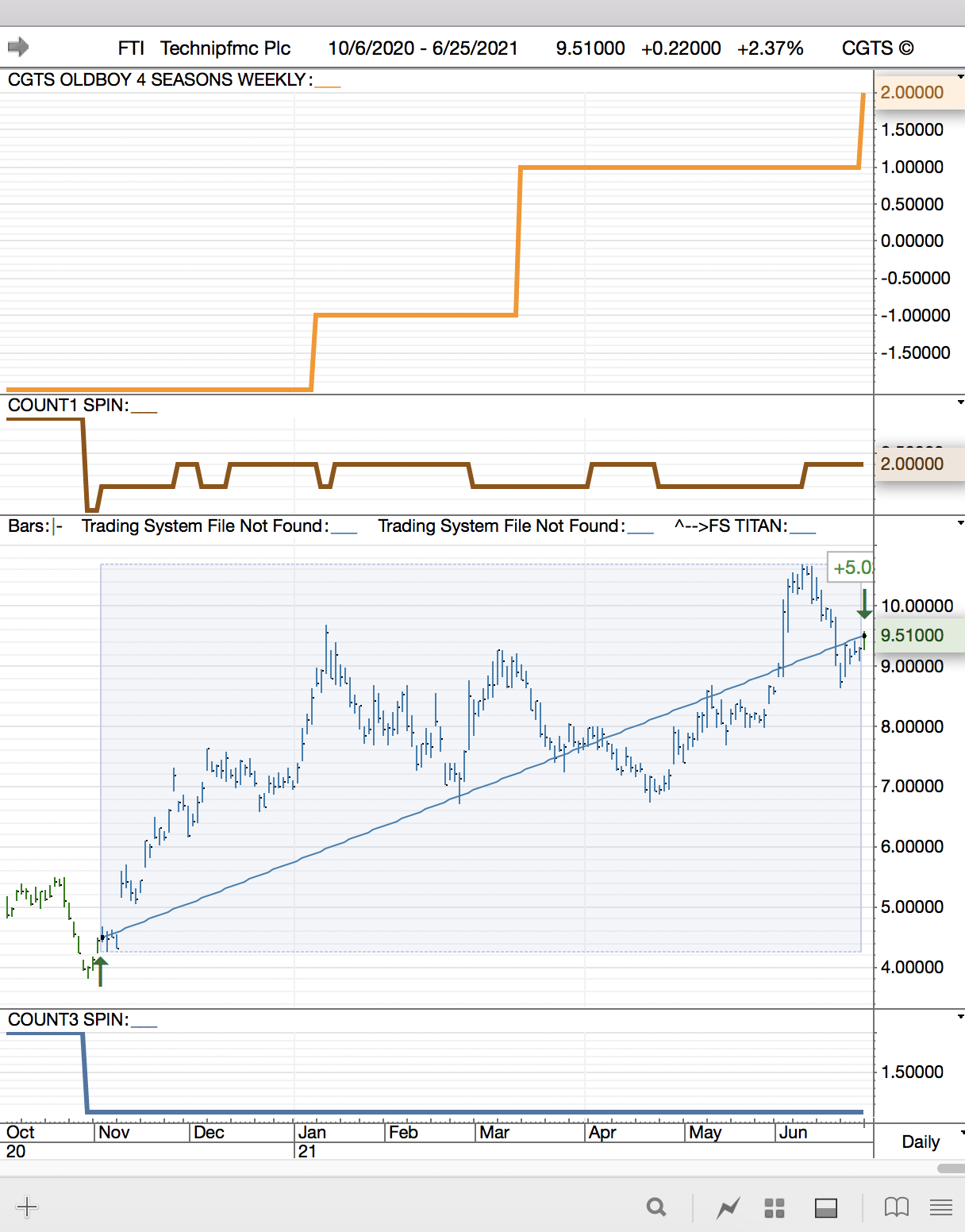965x1232 pixels.
Task: Expand the CGTS OLDBOY 4 SEASONS pane menu arrow
Action: pos(960,78)
